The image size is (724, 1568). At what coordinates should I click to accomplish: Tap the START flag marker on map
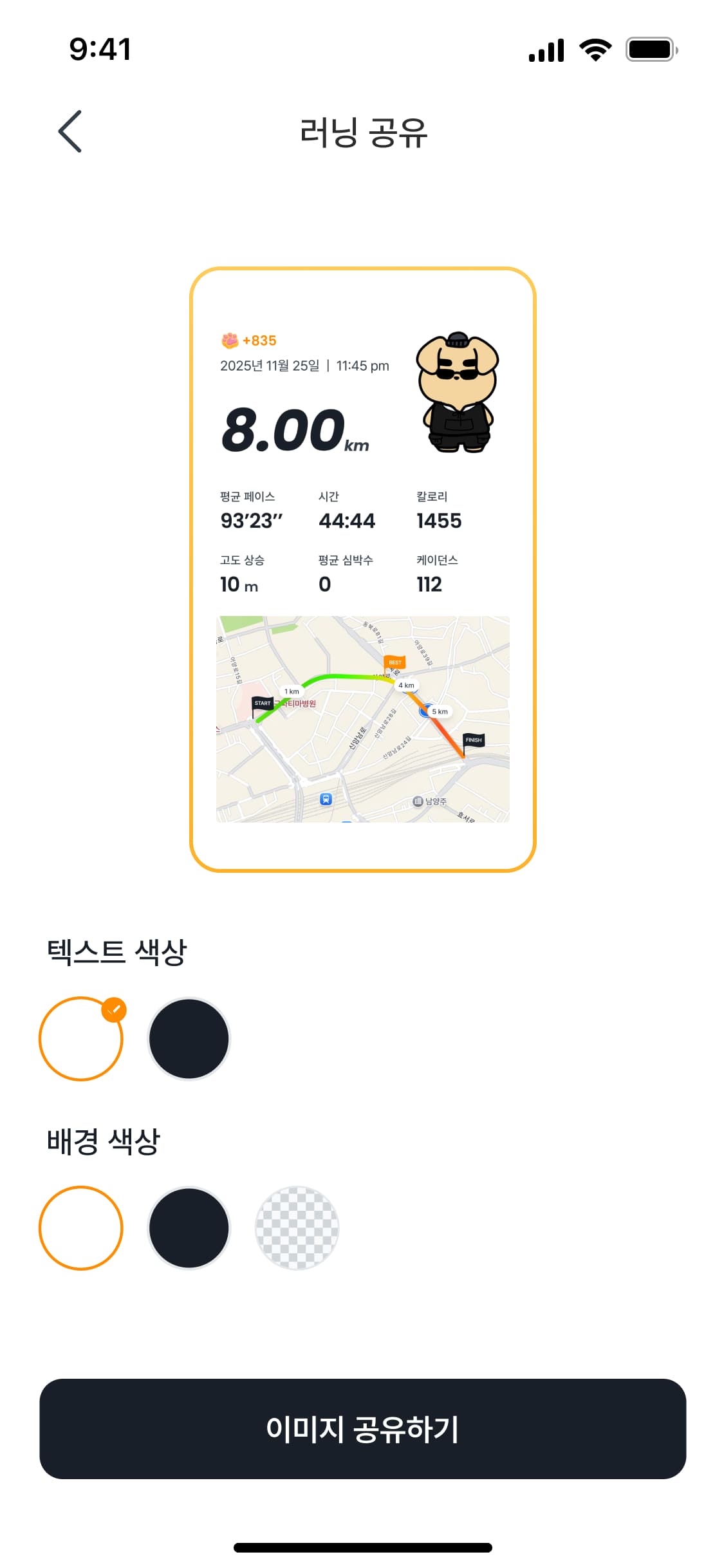click(x=263, y=703)
